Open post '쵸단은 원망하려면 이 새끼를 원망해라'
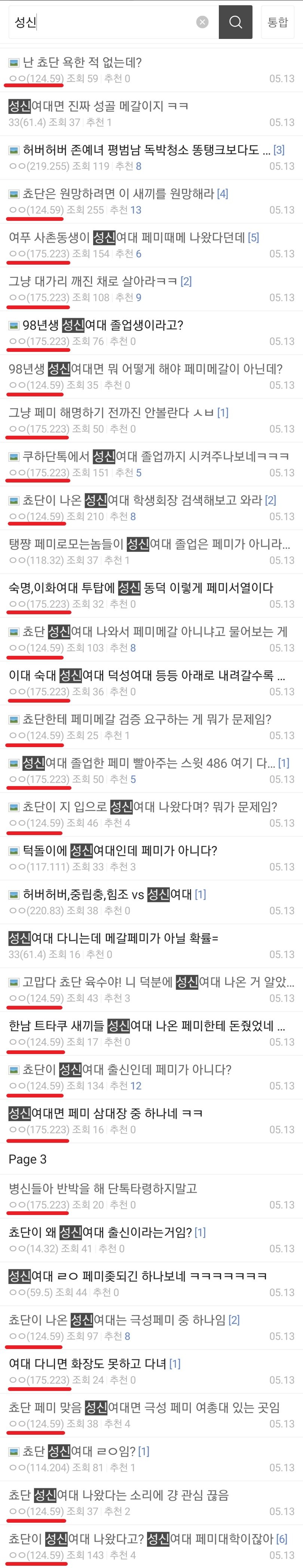Viewport: 303px width, 1568px height. click(118, 194)
